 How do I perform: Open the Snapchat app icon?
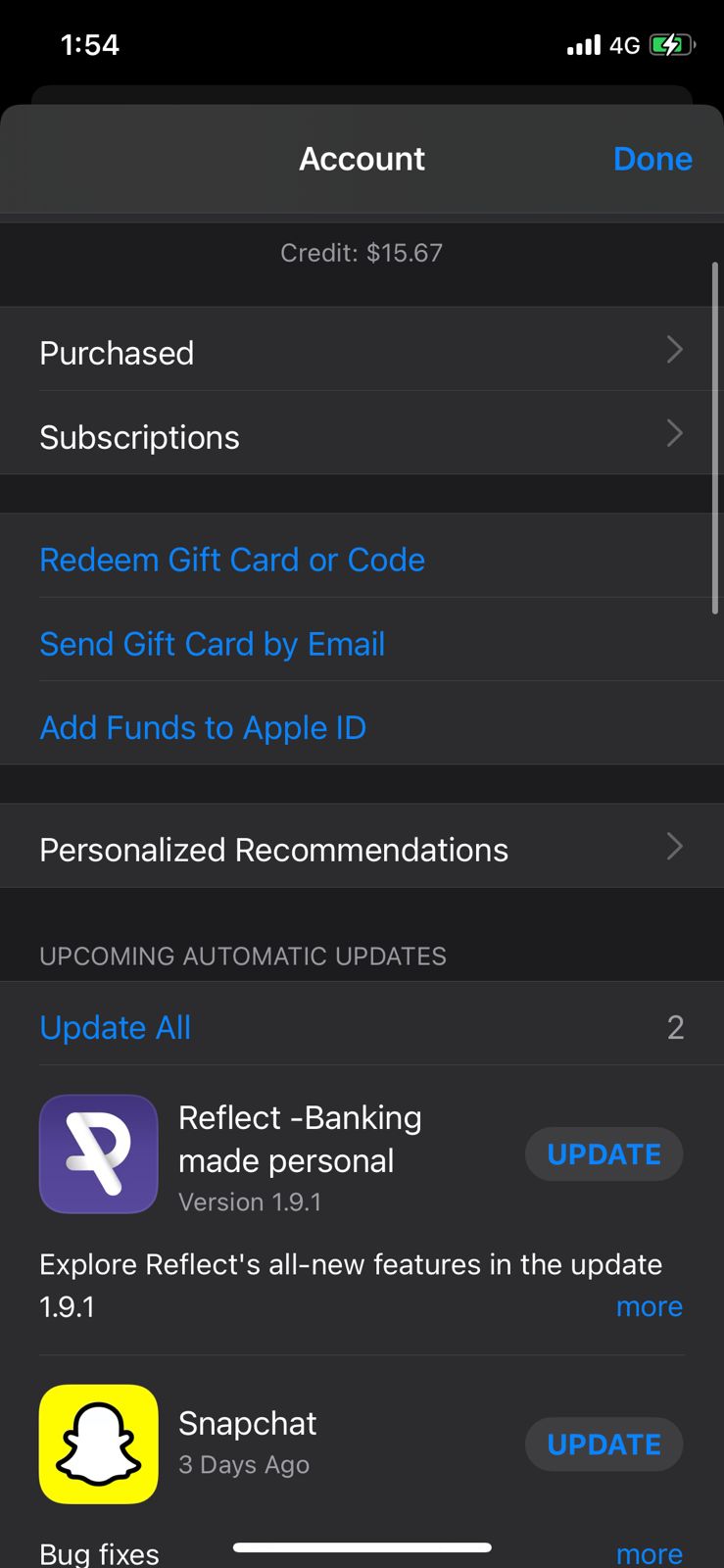[99, 1445]
